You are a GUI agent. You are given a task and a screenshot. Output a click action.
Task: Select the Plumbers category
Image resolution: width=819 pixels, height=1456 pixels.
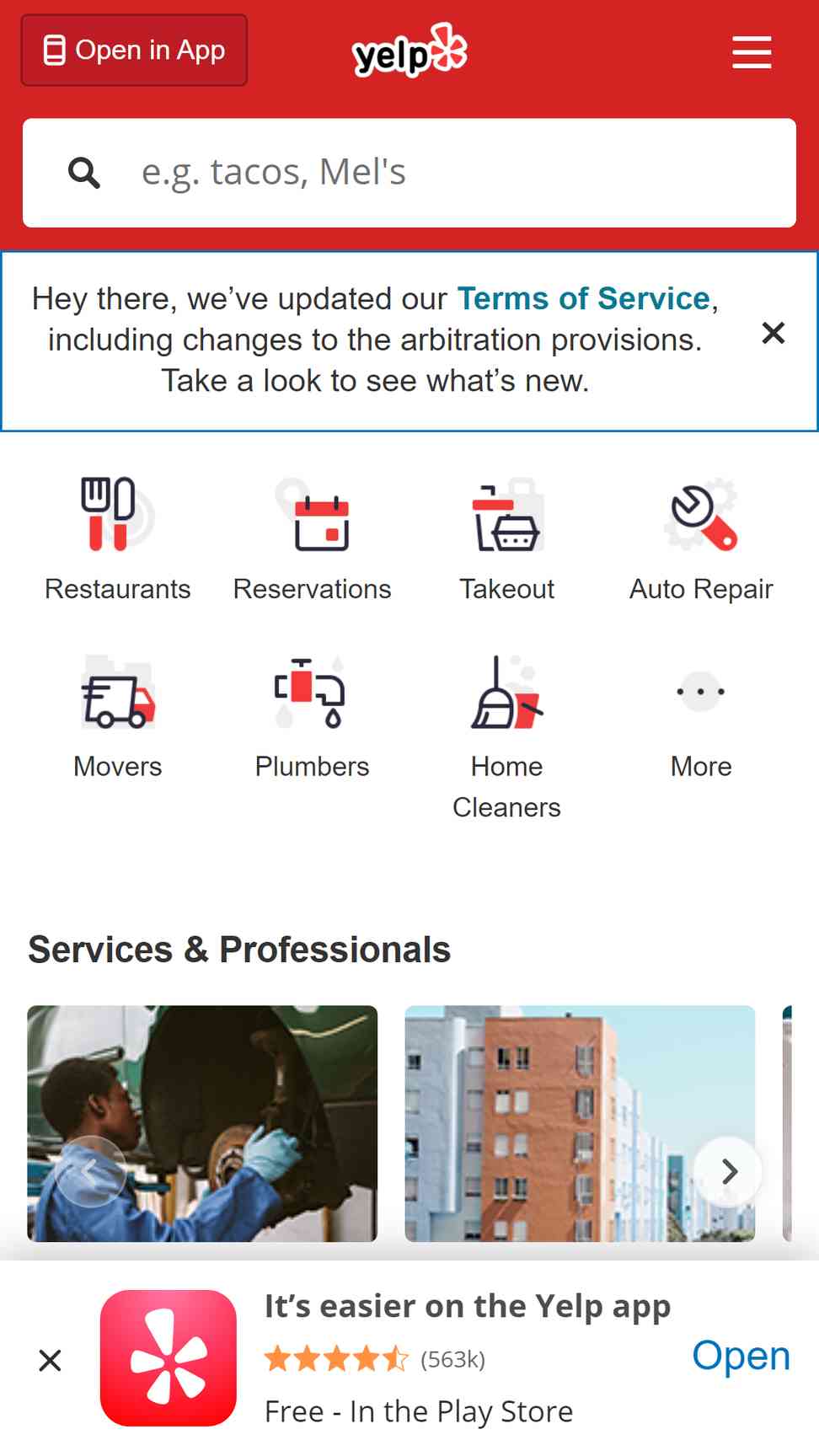pos(313,716)
